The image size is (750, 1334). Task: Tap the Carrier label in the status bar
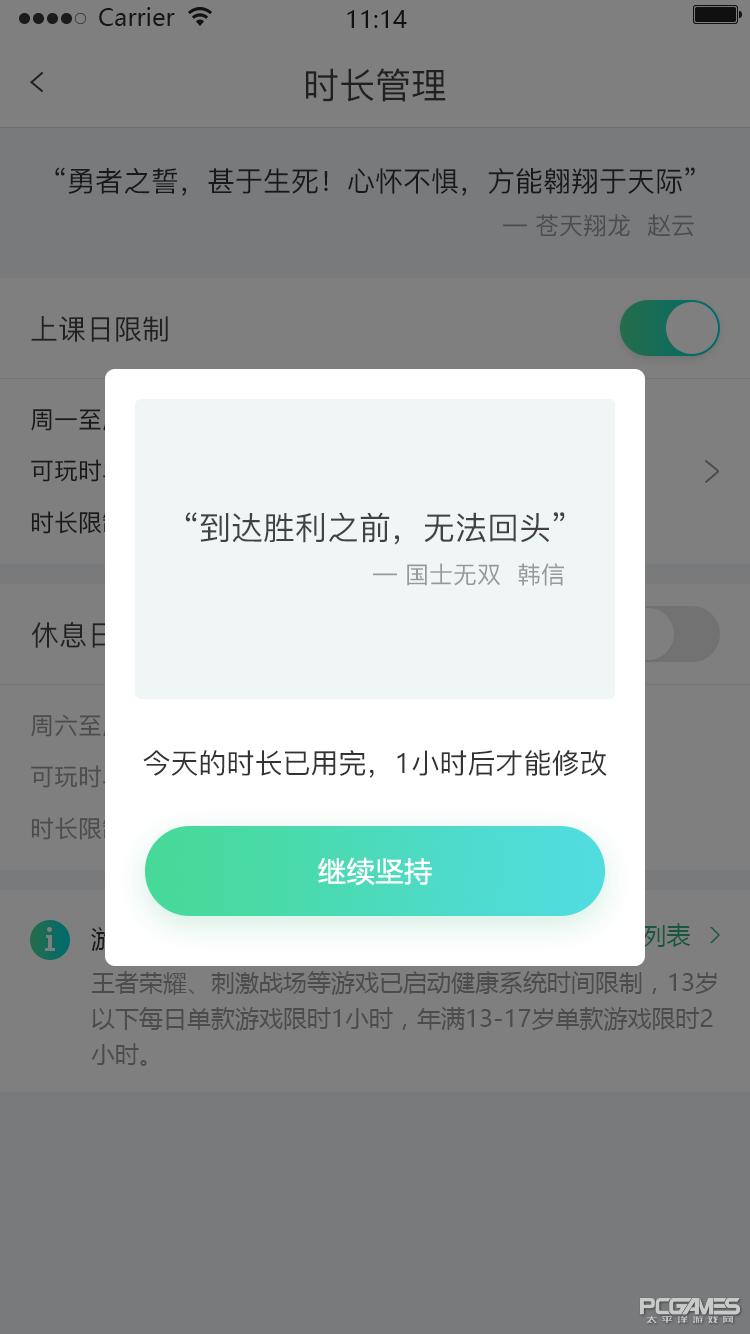click(136, 16)
